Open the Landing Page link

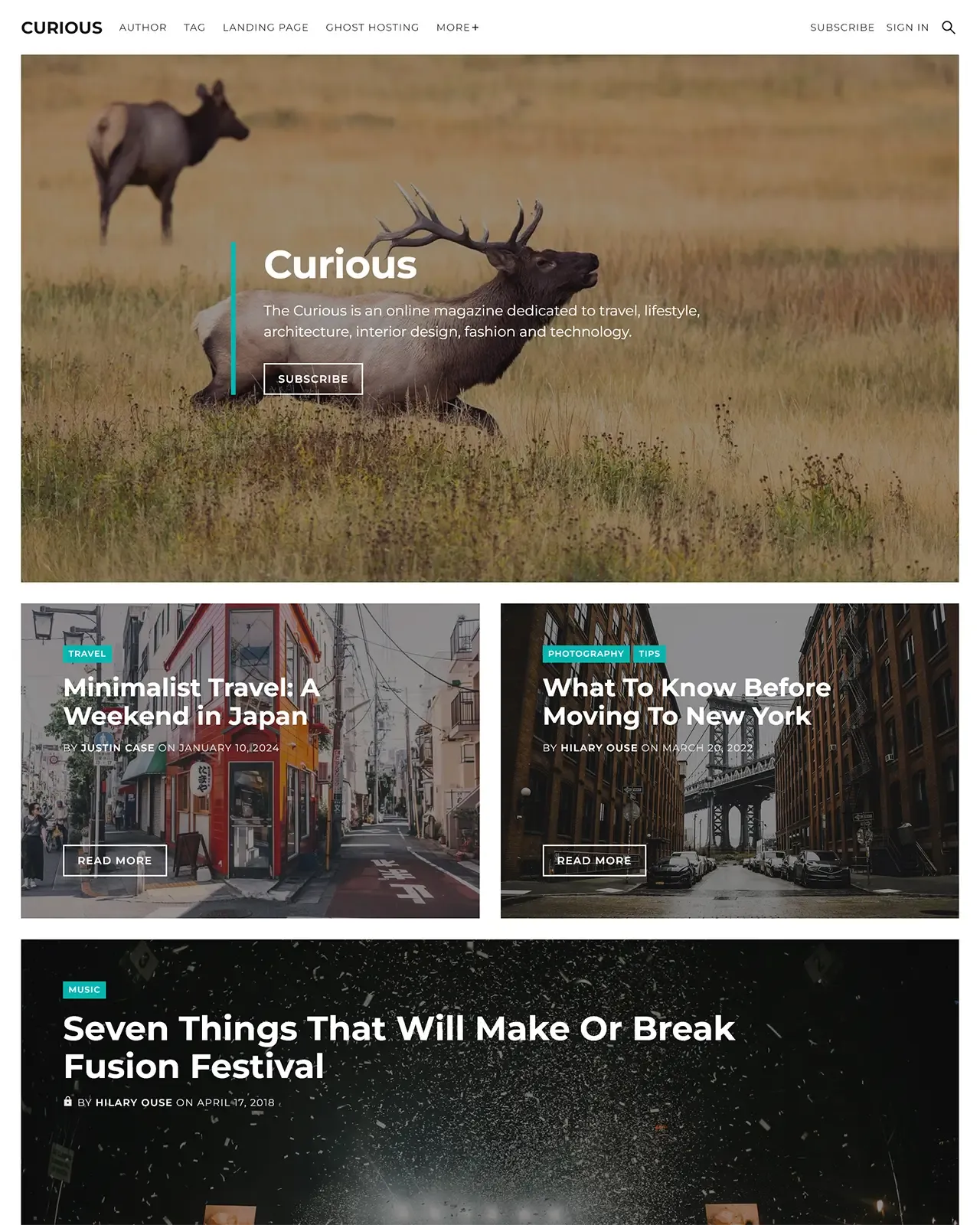coord(265,28)
